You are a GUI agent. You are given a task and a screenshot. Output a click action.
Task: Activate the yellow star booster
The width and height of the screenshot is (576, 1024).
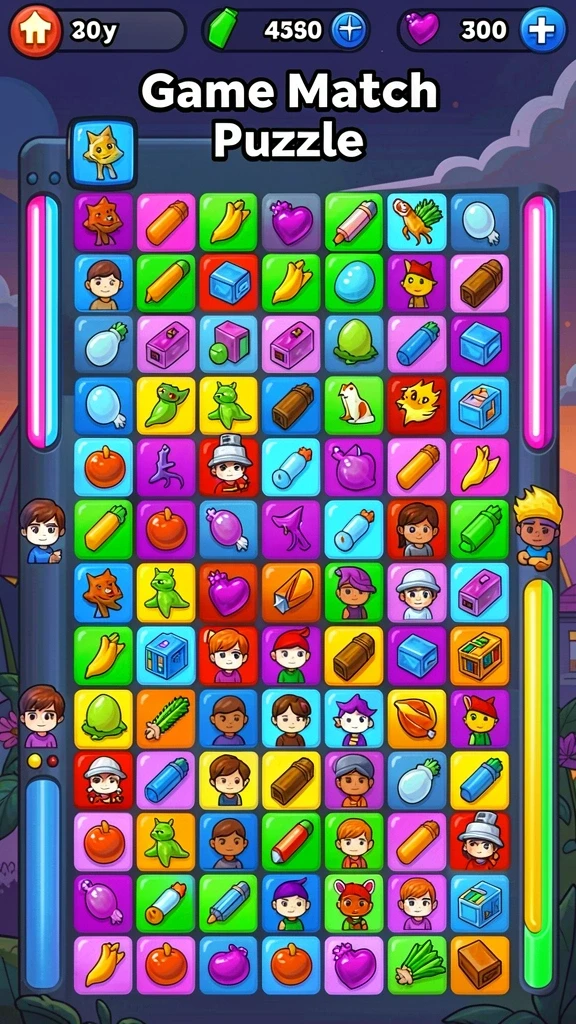[103, 153]
